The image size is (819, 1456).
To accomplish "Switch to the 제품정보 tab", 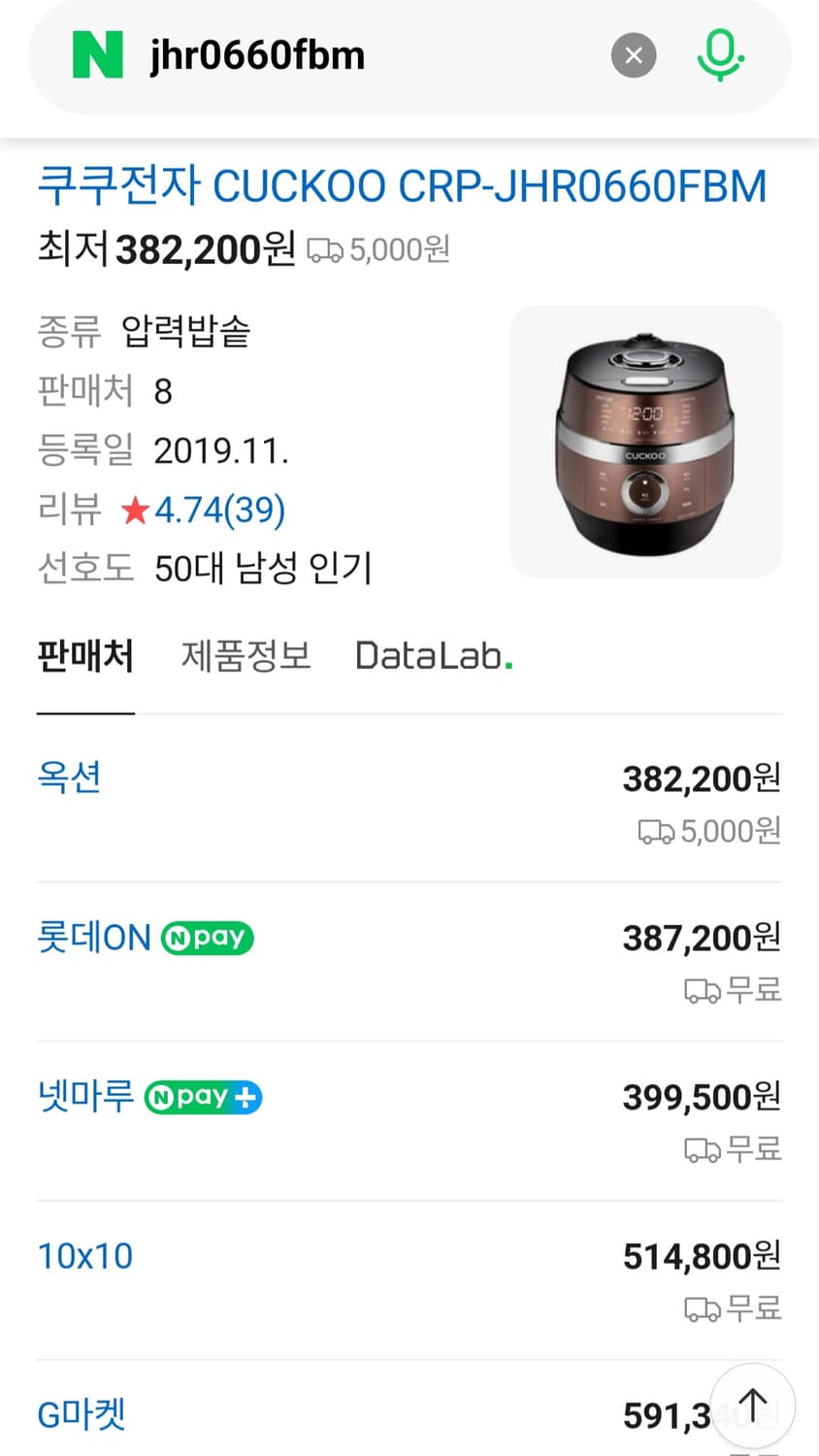I will pos(246,656).
